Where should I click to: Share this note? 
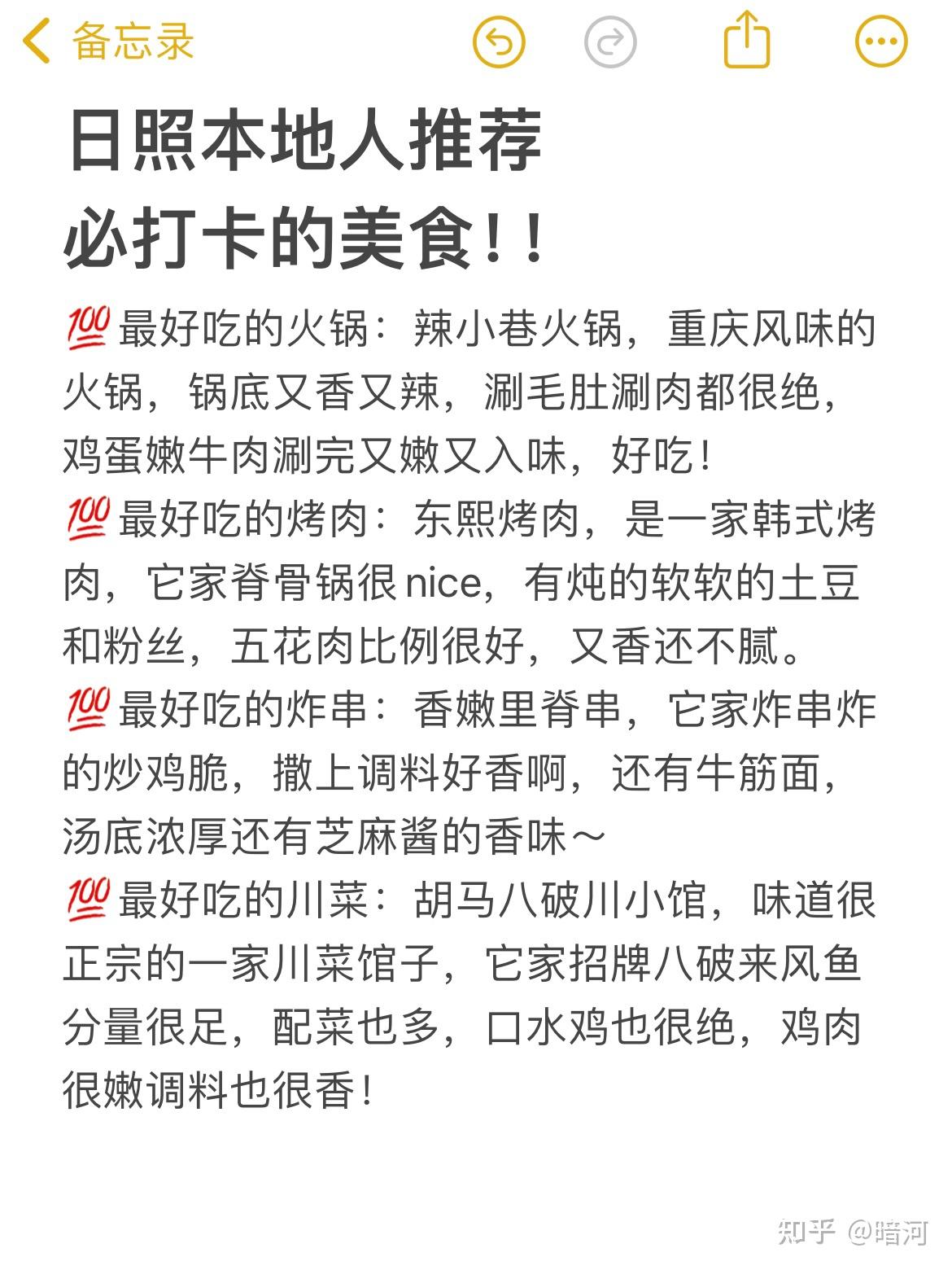[747, 39]
